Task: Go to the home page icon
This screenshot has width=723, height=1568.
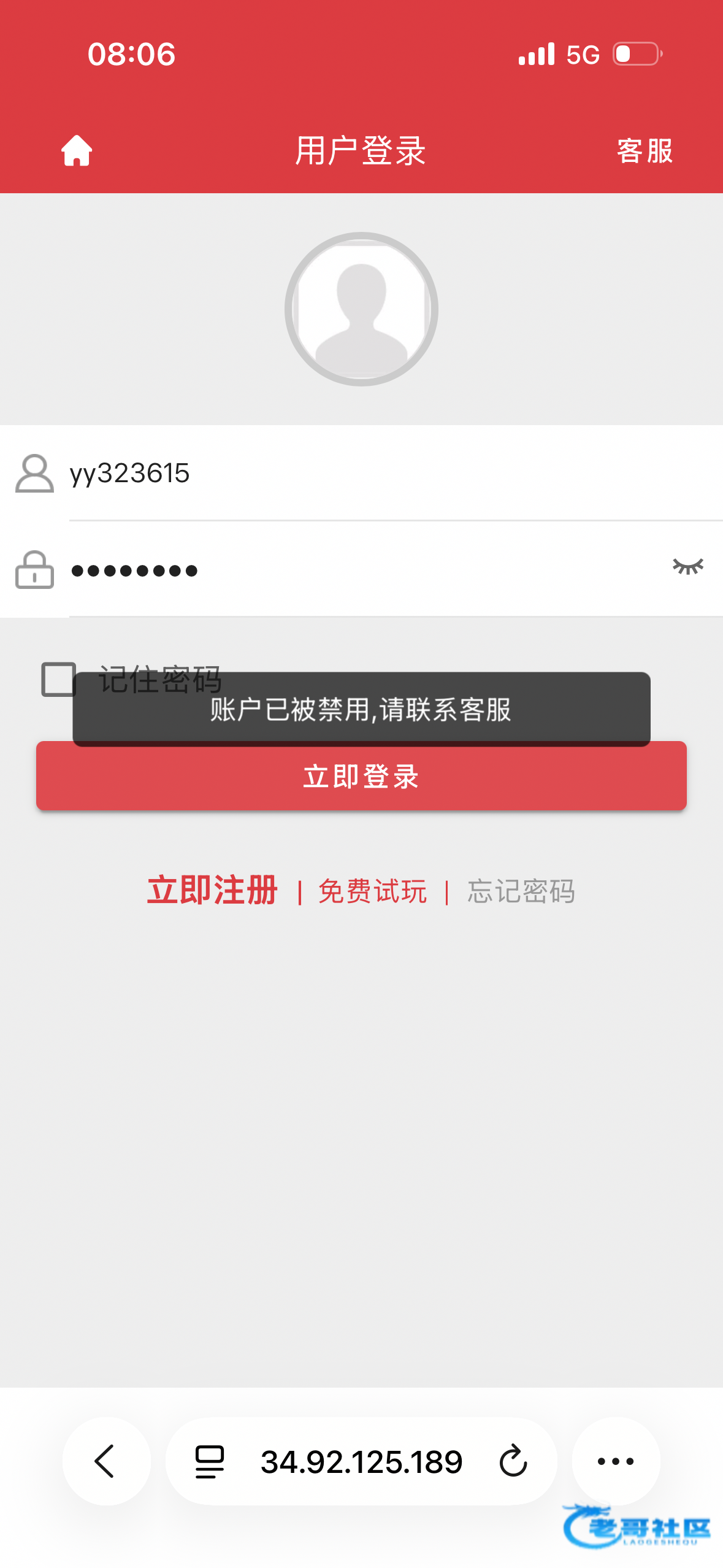Action: 77,150
